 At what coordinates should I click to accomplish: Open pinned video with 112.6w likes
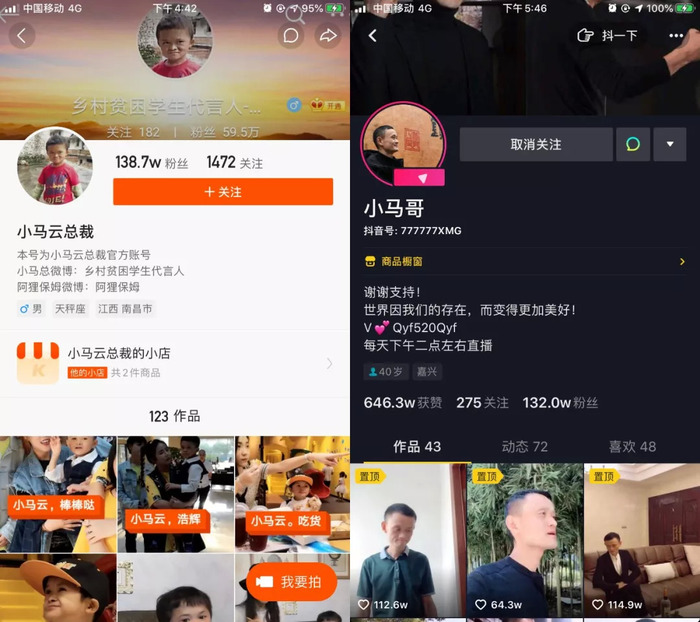(407, 540)
